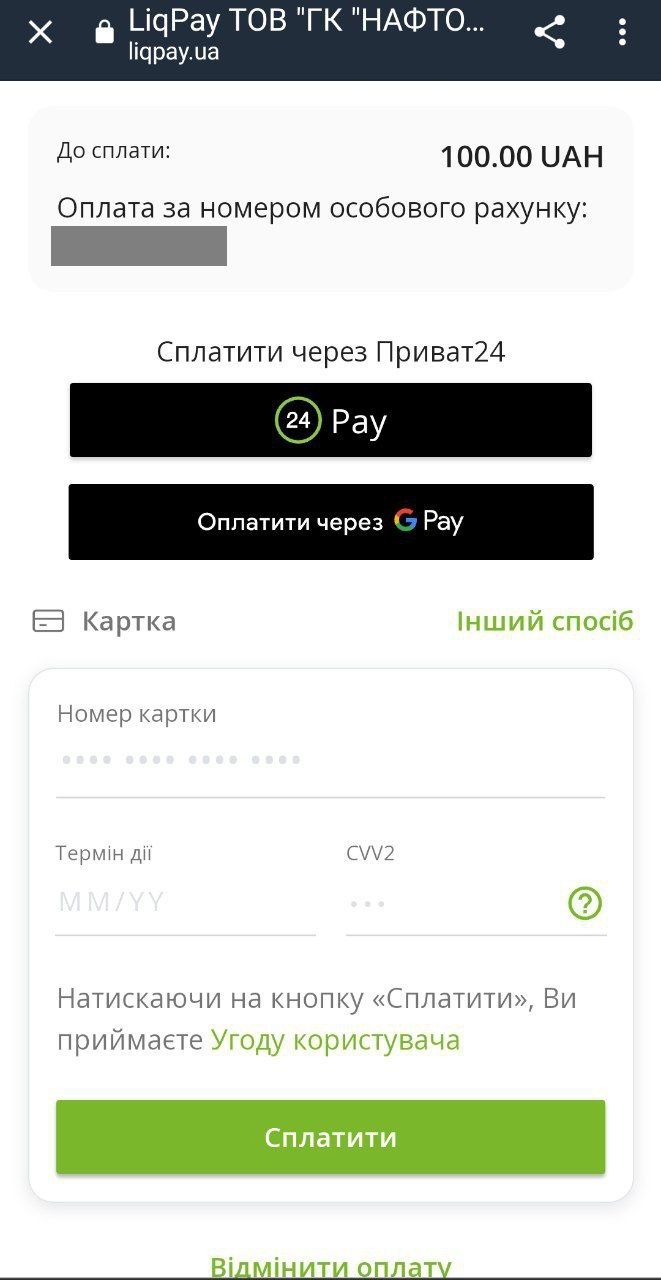Tap the Термін дії expiry field
Image resolution: width=661 pixels, height=1280 pixels.
click(x=185, y=903)
